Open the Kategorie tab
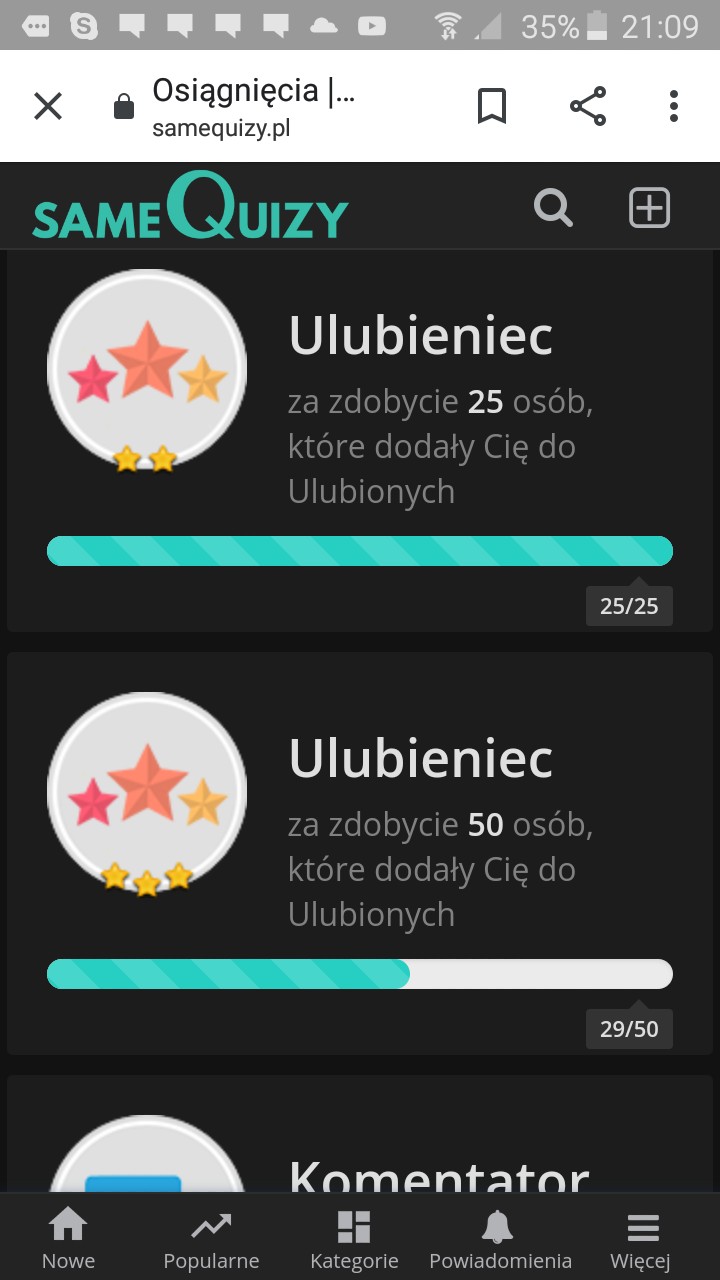This screenshot has height=1280, width=720. coord(354,1238)
